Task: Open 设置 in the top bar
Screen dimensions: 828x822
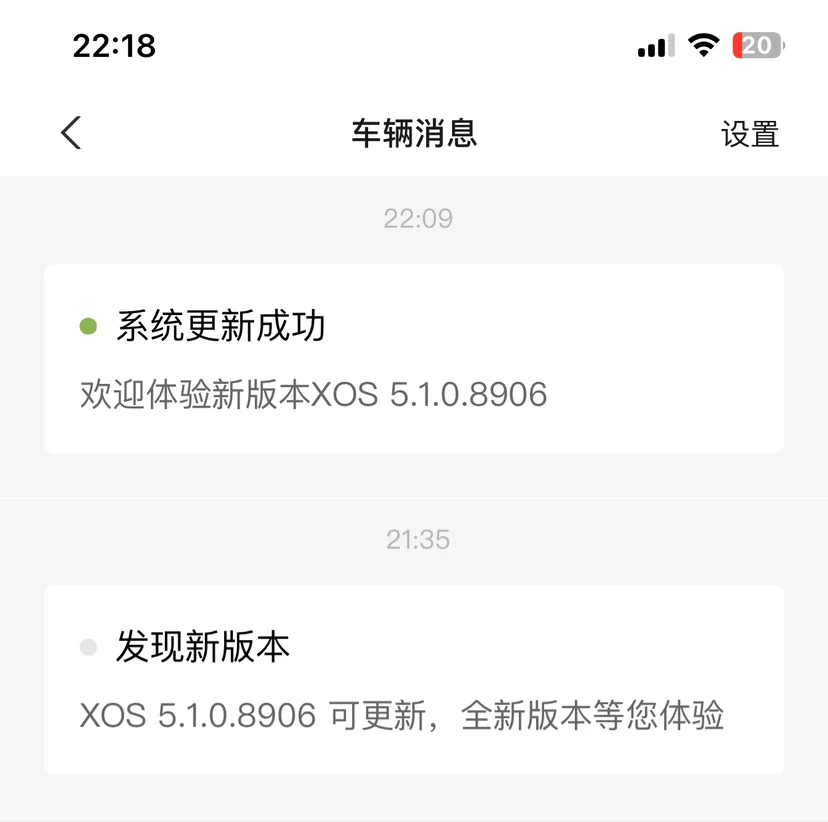Action: coord(749,134)
